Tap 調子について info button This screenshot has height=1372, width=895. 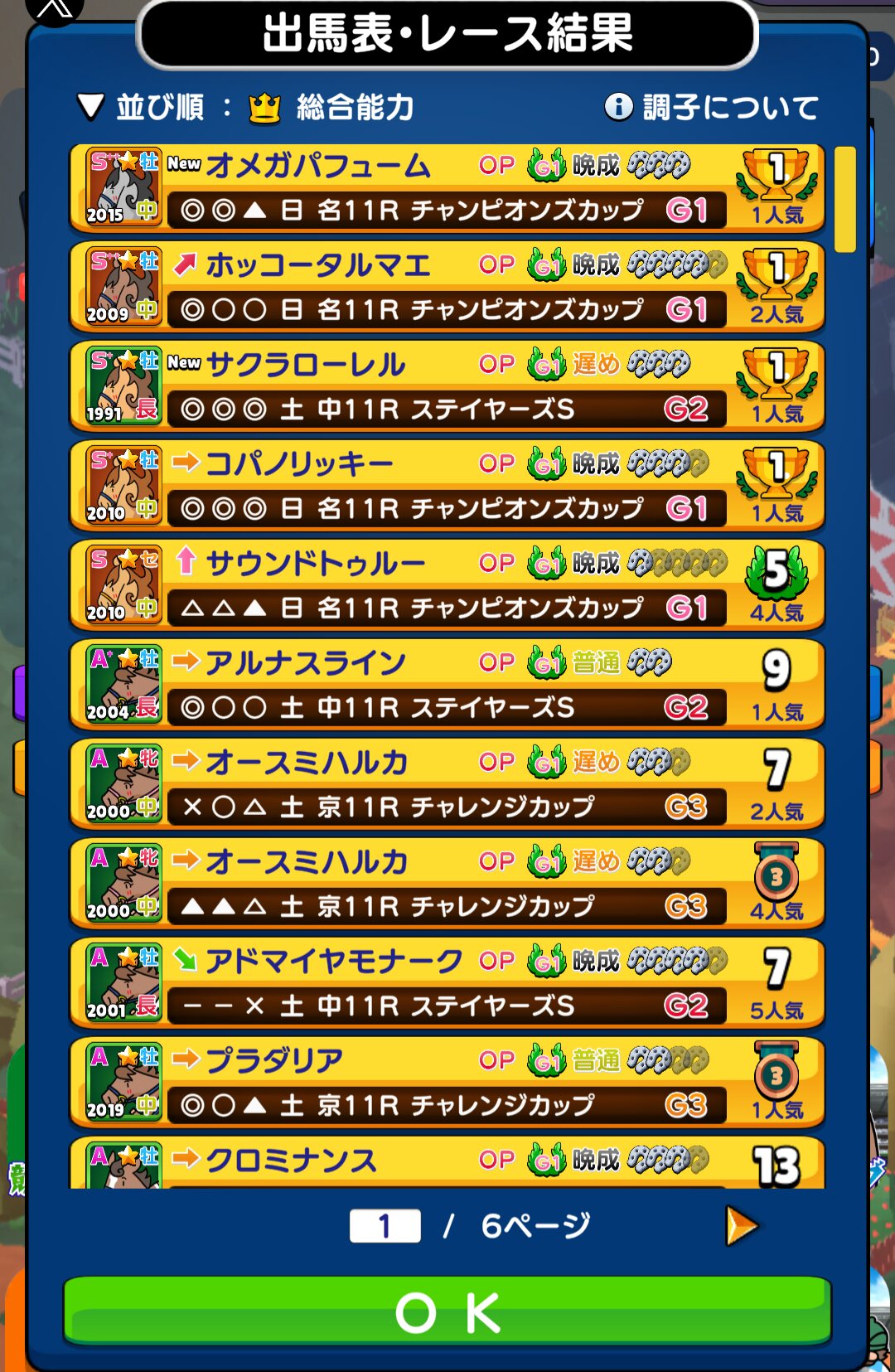(711, 107)
